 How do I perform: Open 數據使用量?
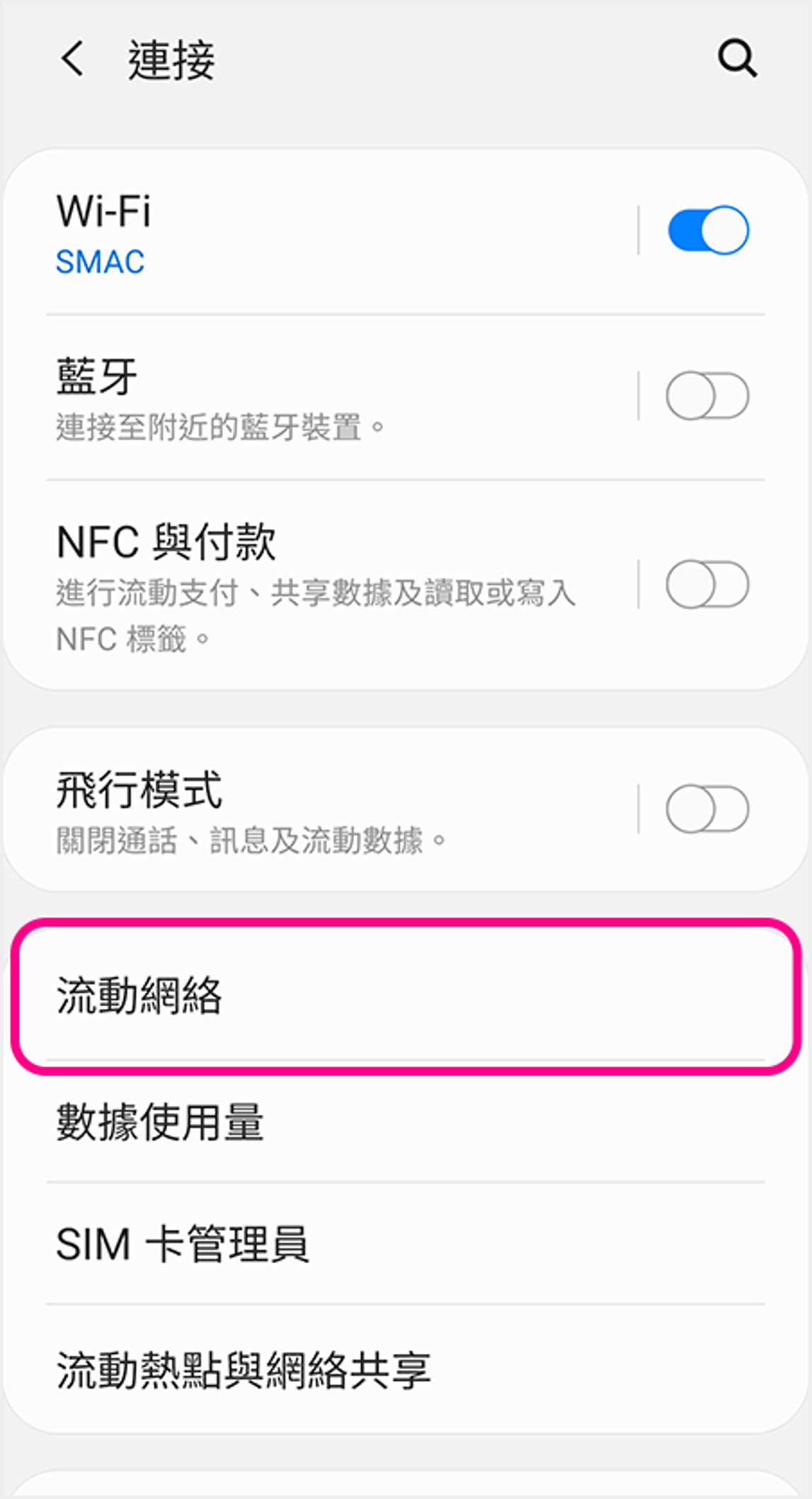point(404,1122)
